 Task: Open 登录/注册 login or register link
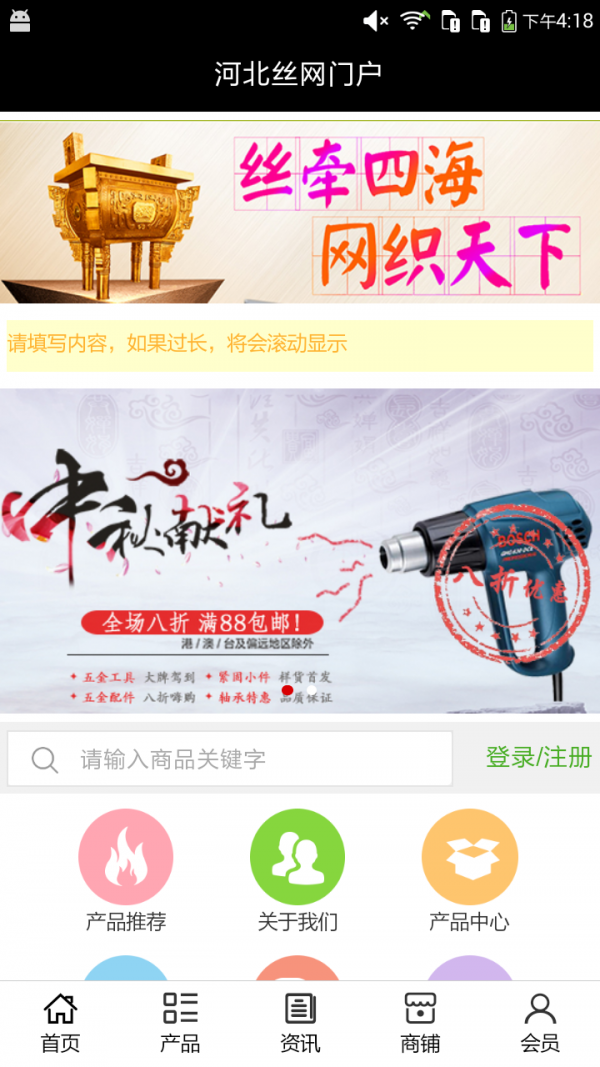538,758
